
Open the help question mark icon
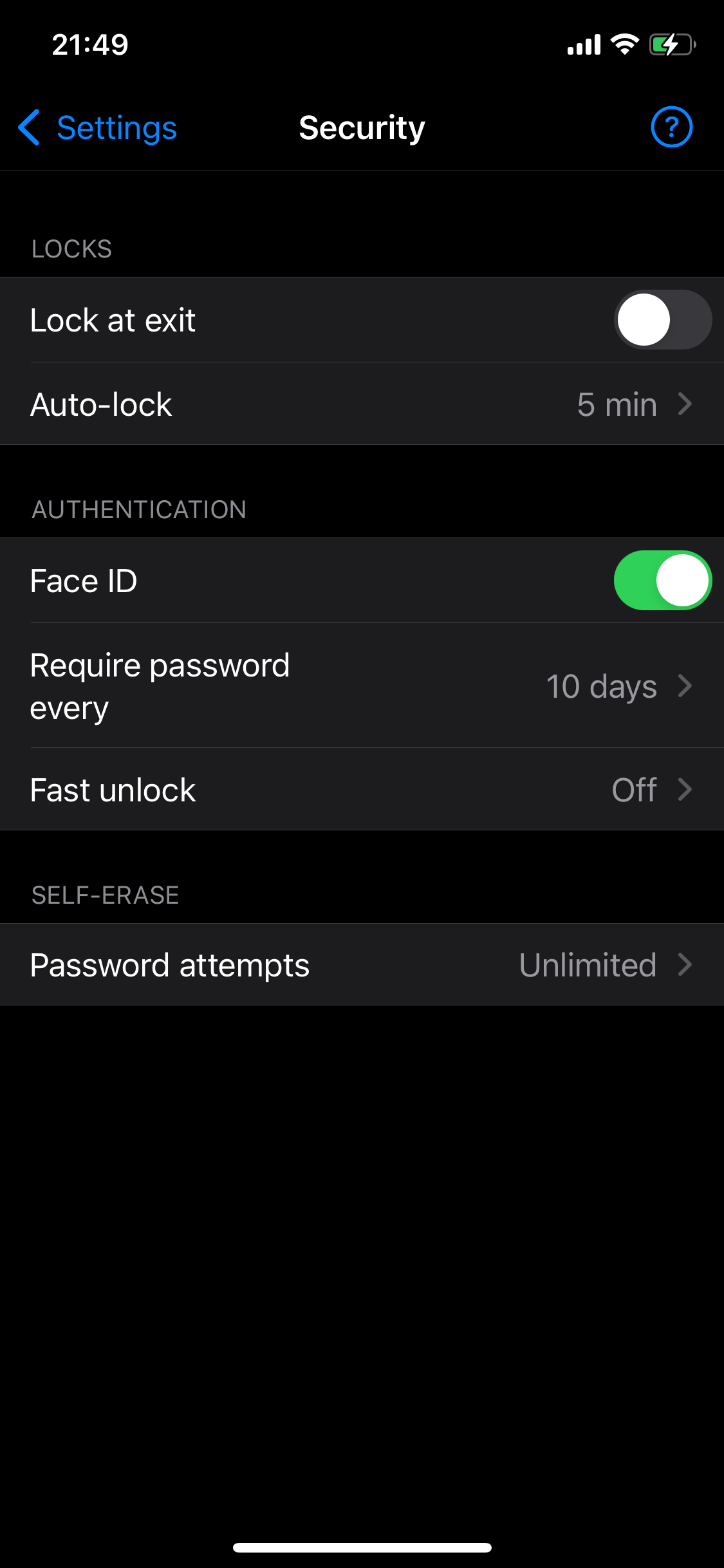click(x=671, y=127)
